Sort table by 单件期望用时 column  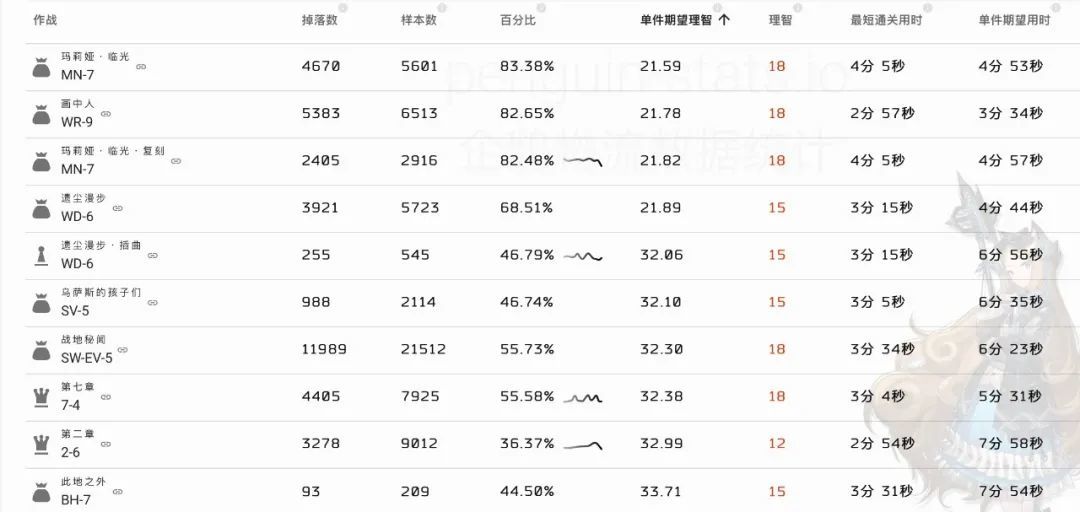click(x=1014, y=20)
